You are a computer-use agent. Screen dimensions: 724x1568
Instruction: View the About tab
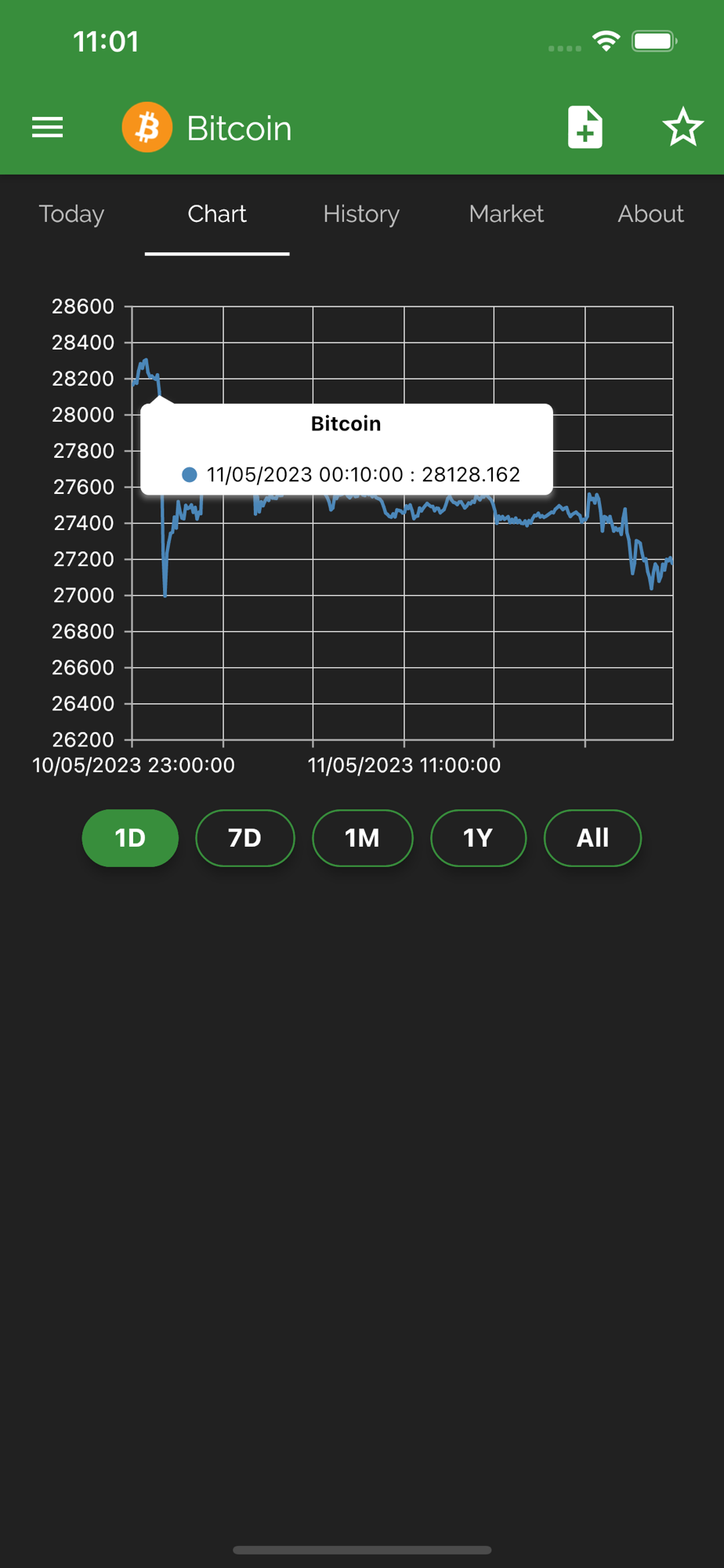point(650,214)
